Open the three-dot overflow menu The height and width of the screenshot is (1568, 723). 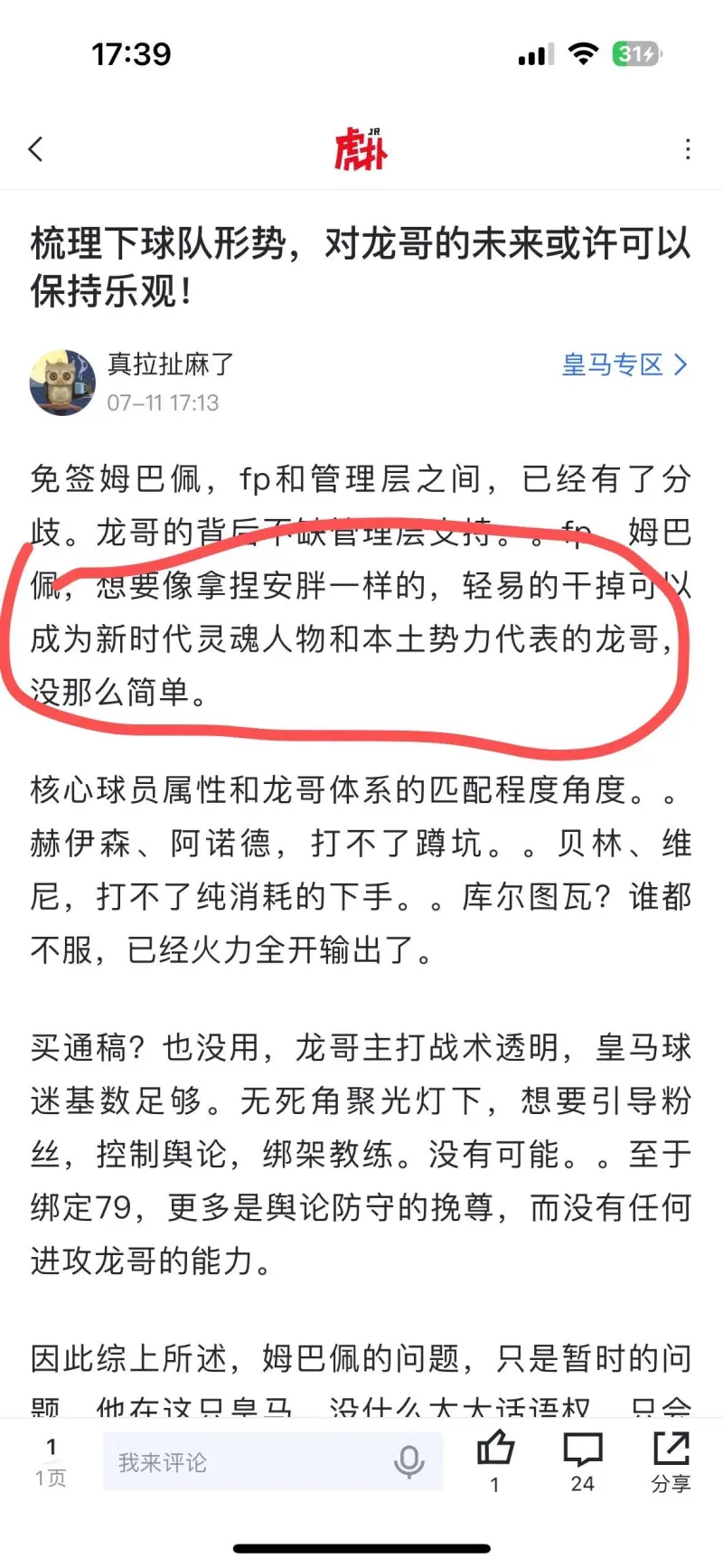688,149
